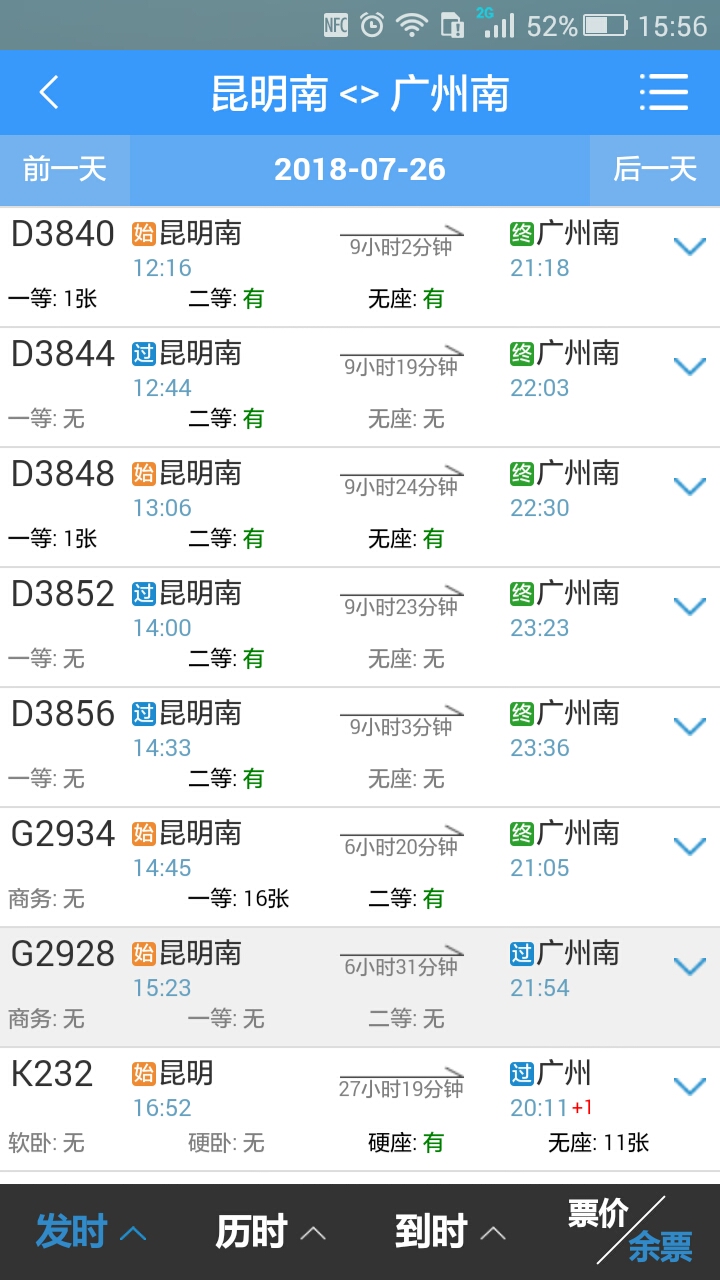The image size is (720, 1280).
Task: Expand details for train D3852
Action: (x=690, y=606)
